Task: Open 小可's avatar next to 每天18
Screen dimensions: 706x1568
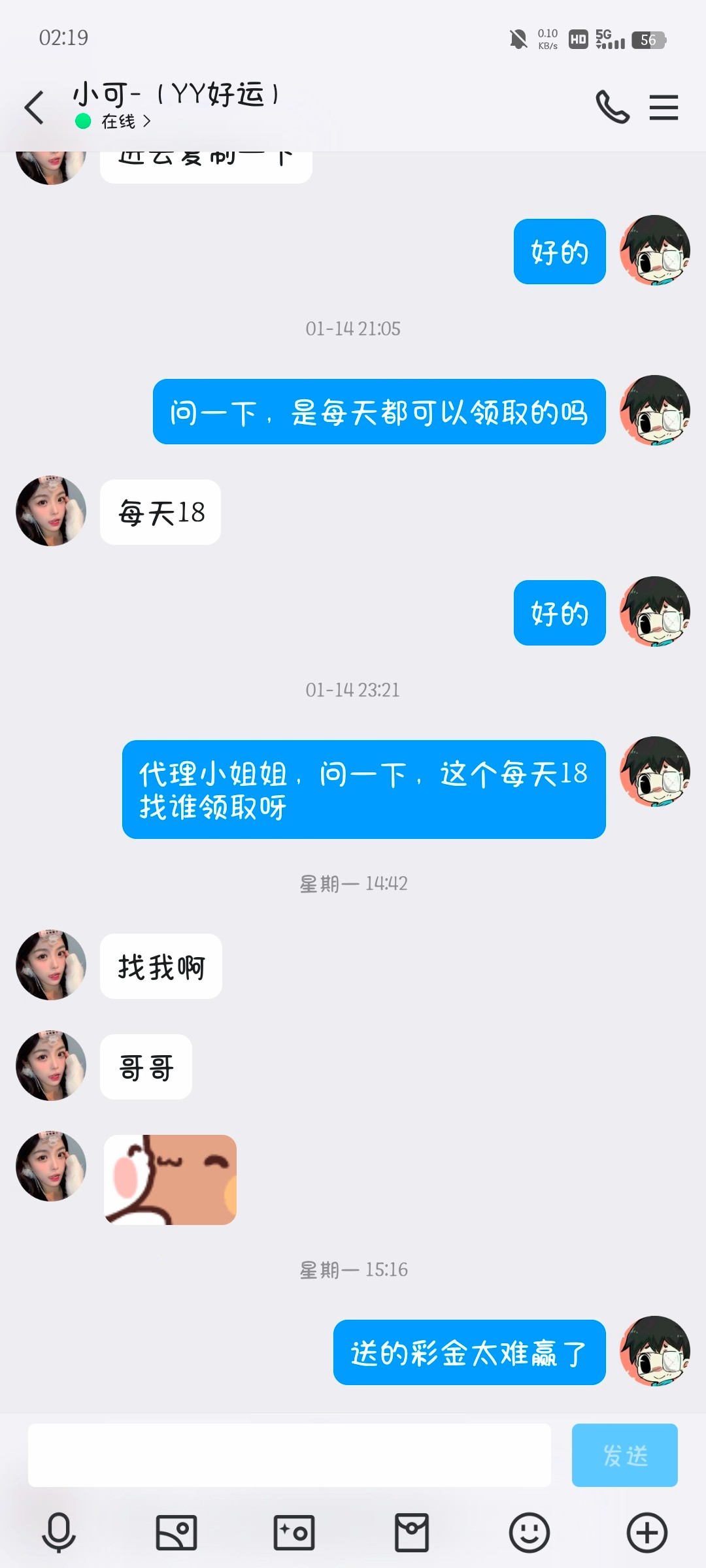Action: coord(51,511)
